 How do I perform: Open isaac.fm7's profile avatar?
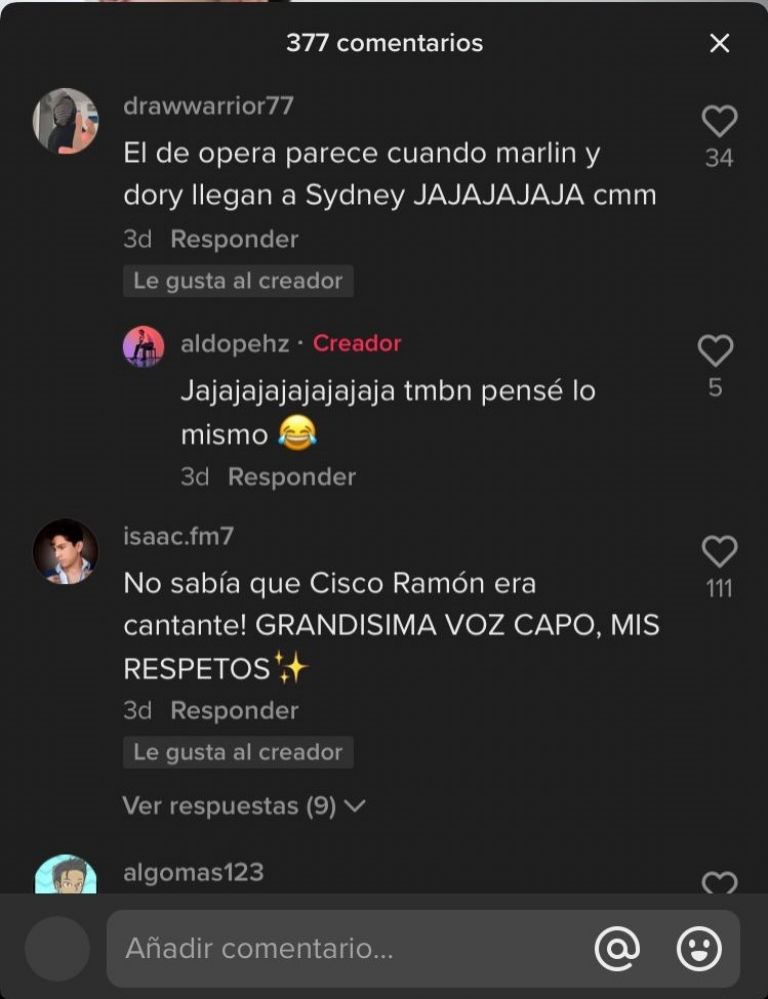(x=66, y=551)
